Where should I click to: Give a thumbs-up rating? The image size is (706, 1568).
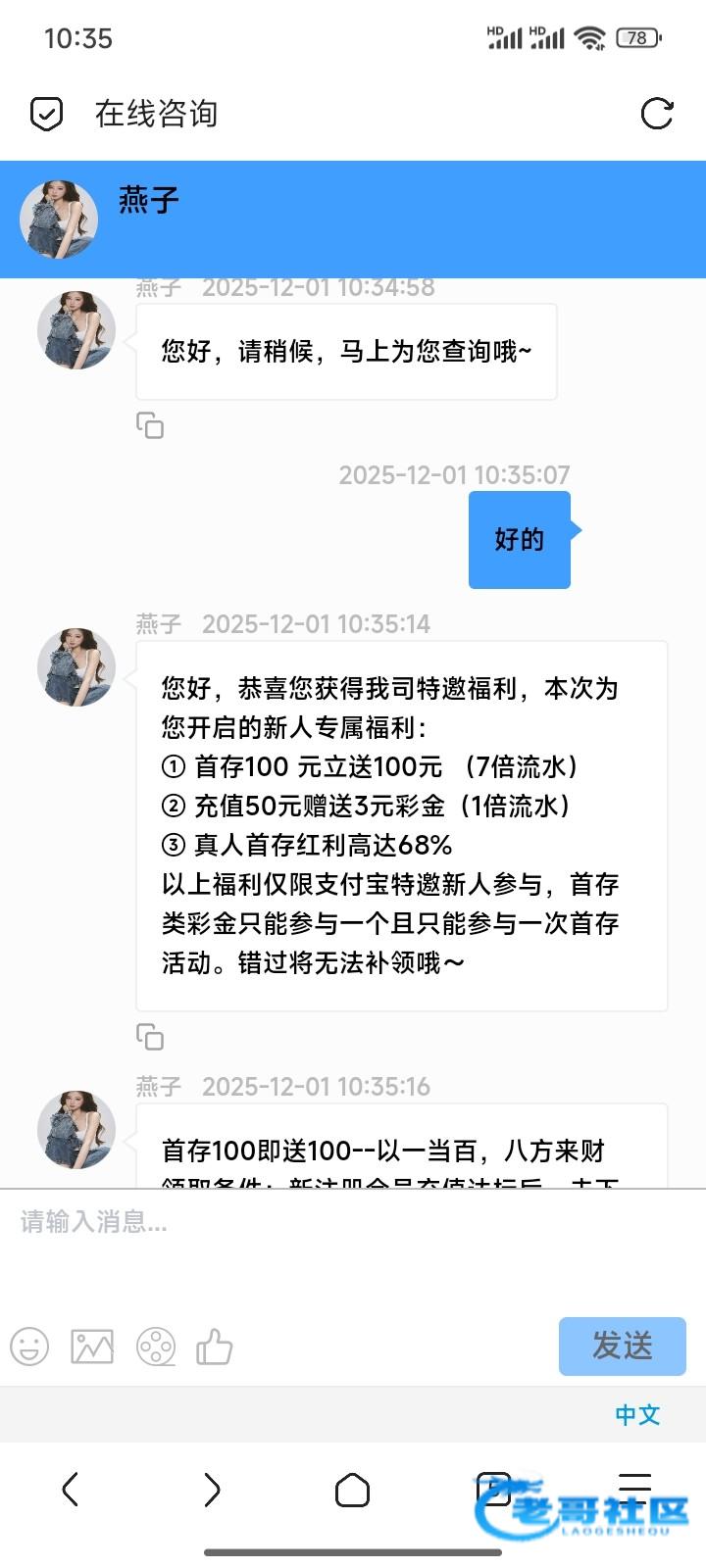click(x=215, y=1347)
